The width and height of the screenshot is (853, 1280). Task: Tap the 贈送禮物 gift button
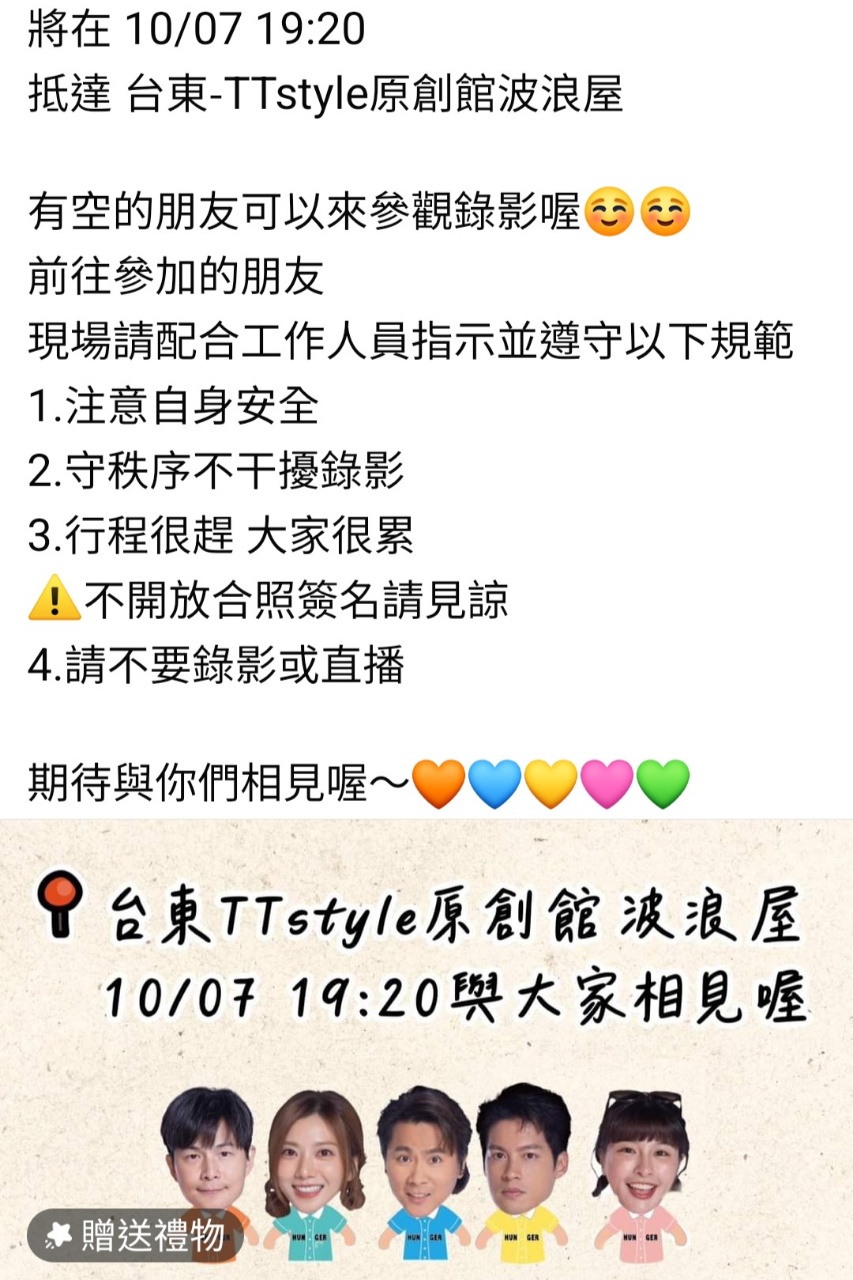(135, 1236)
